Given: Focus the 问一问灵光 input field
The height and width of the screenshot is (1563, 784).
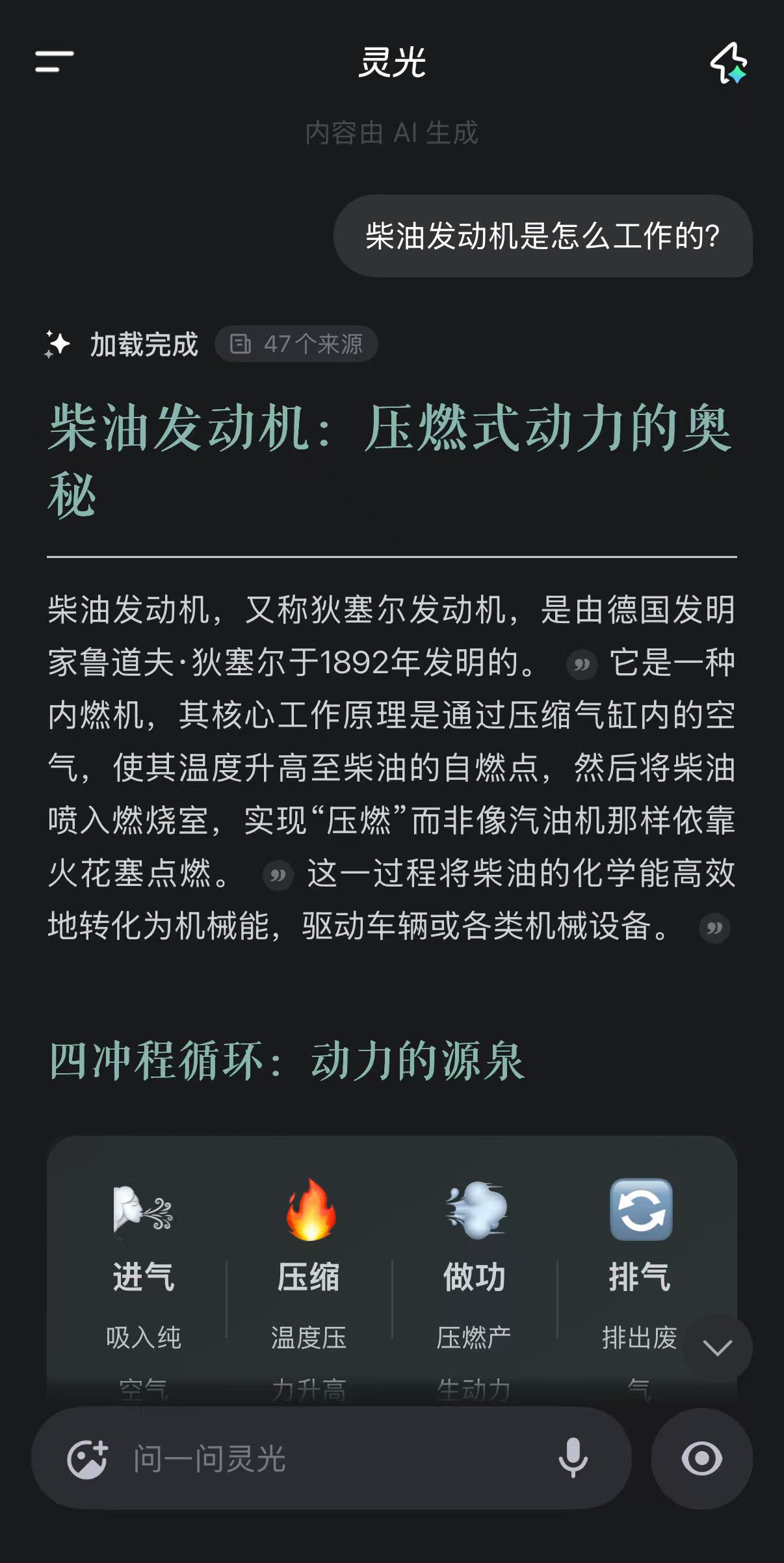Looking at the screenshot, I should click(x=325, y=1459).
